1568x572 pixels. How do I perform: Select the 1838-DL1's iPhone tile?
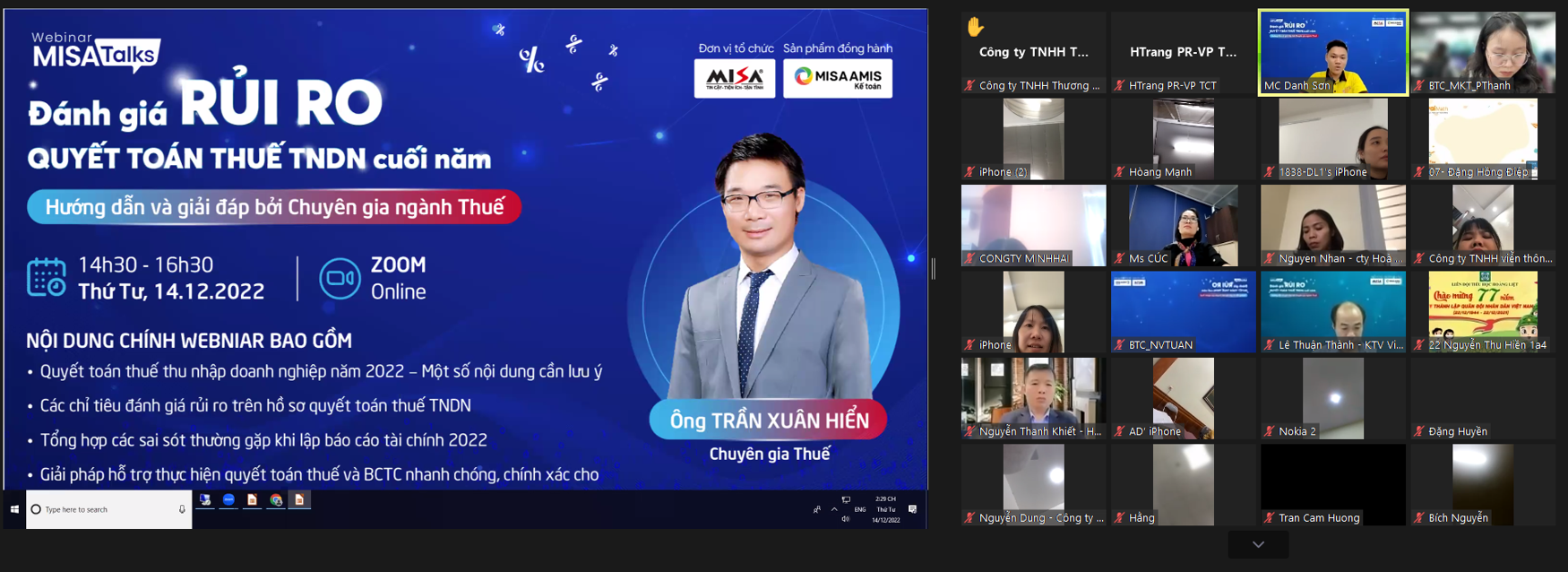[x=1332, y=138]
